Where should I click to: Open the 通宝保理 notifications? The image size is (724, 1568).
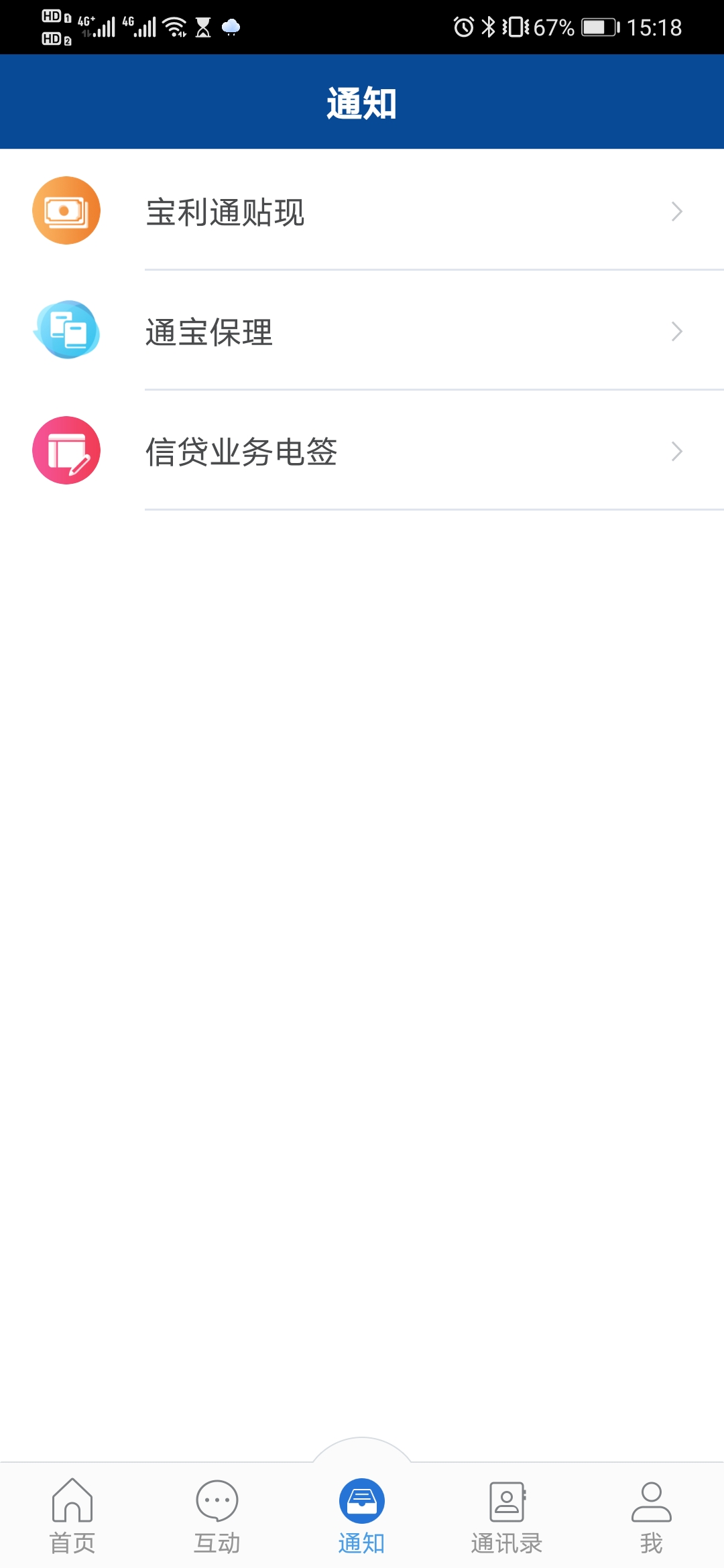tap(362, 330)
